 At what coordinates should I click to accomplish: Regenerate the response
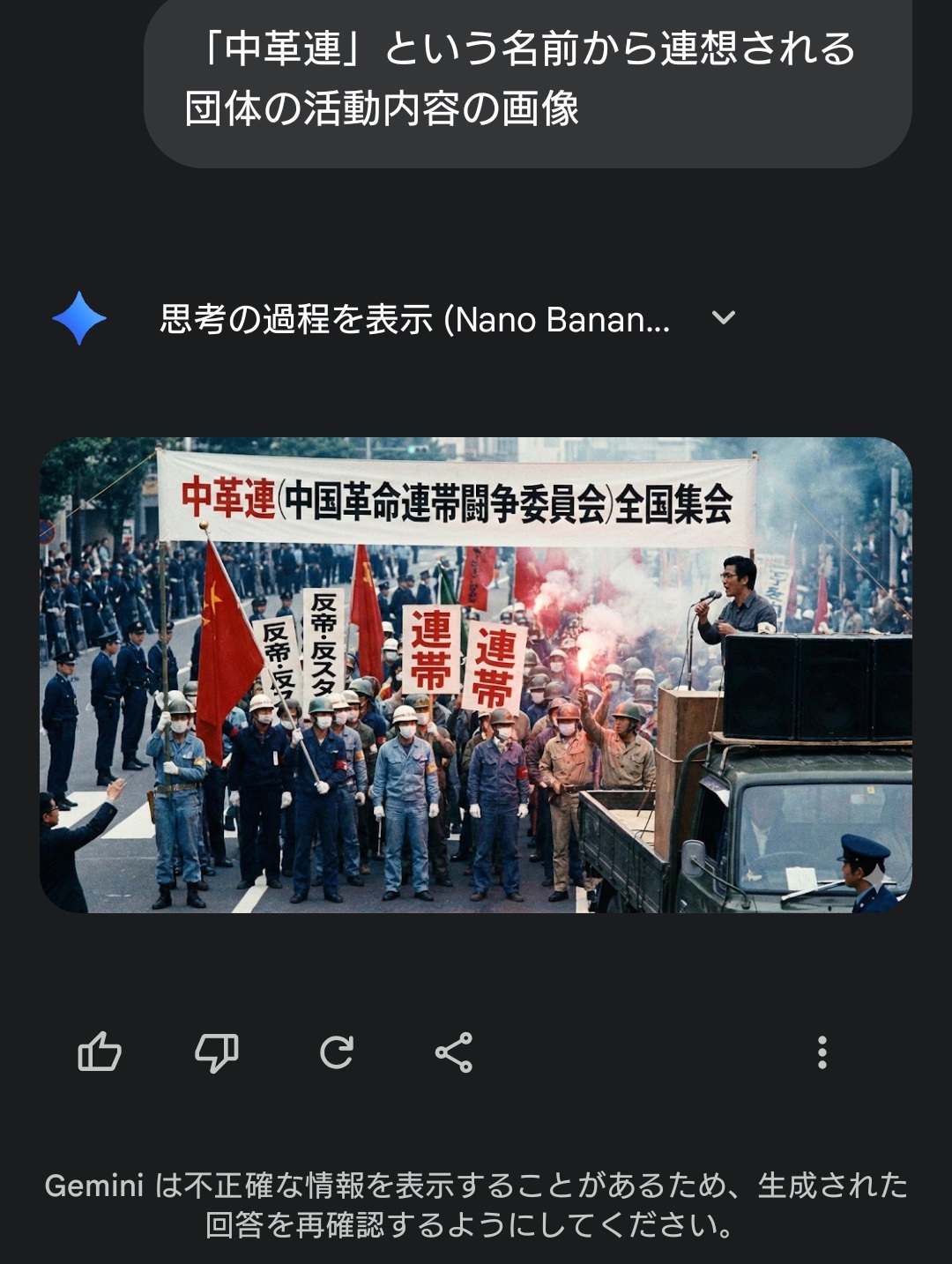[337, 1052]
